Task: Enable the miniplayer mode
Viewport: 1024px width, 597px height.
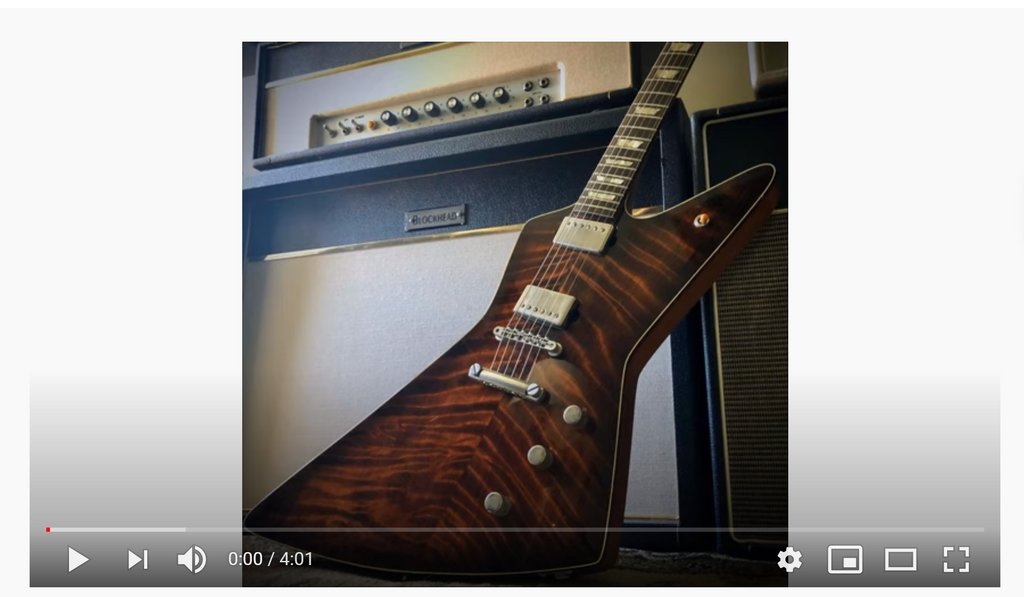Action: click(845, 559)
